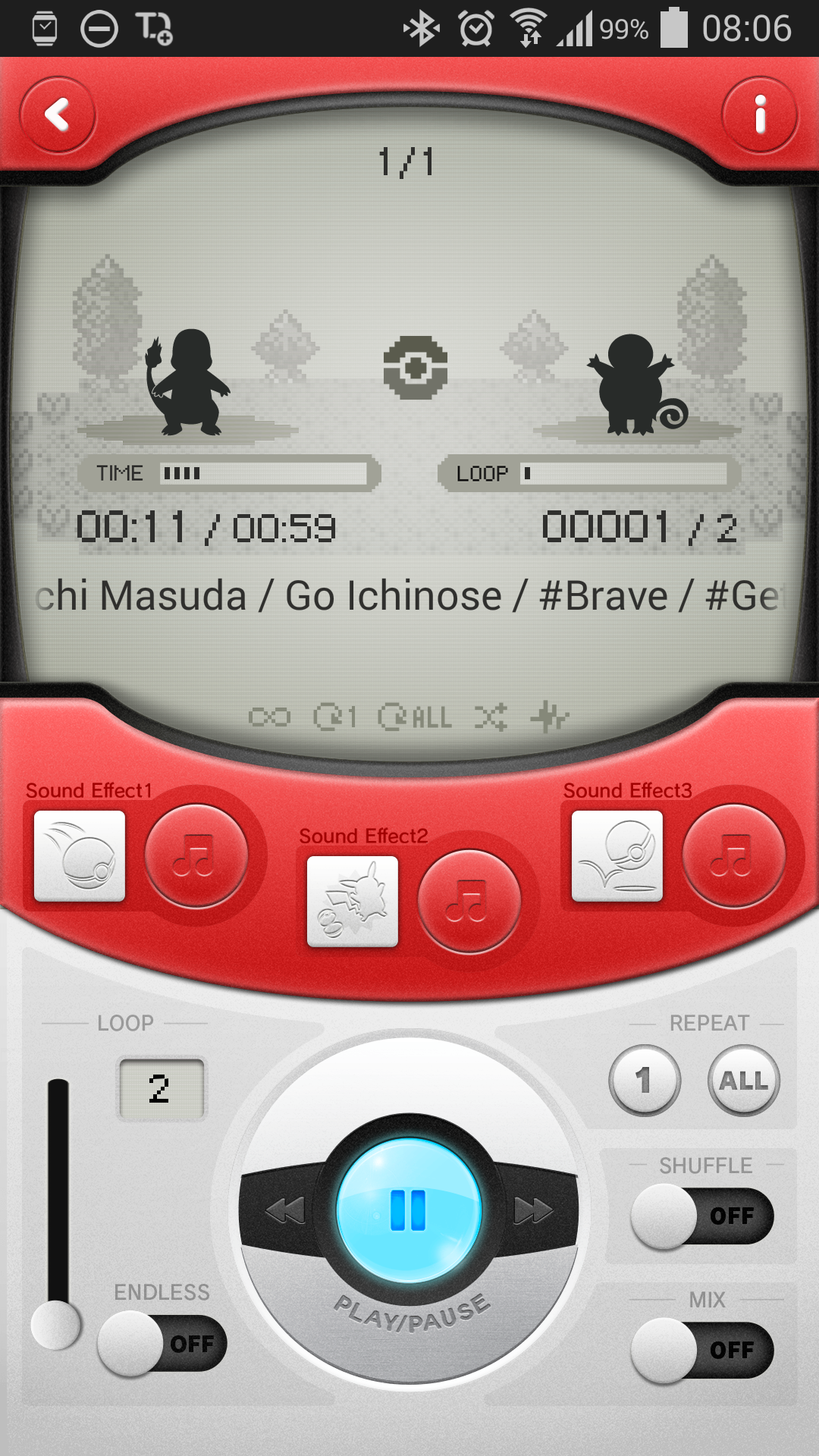This screenshot has height=1456, width=819.
Task: Enable Repeat ALL mode
Action: (743, 1080)
